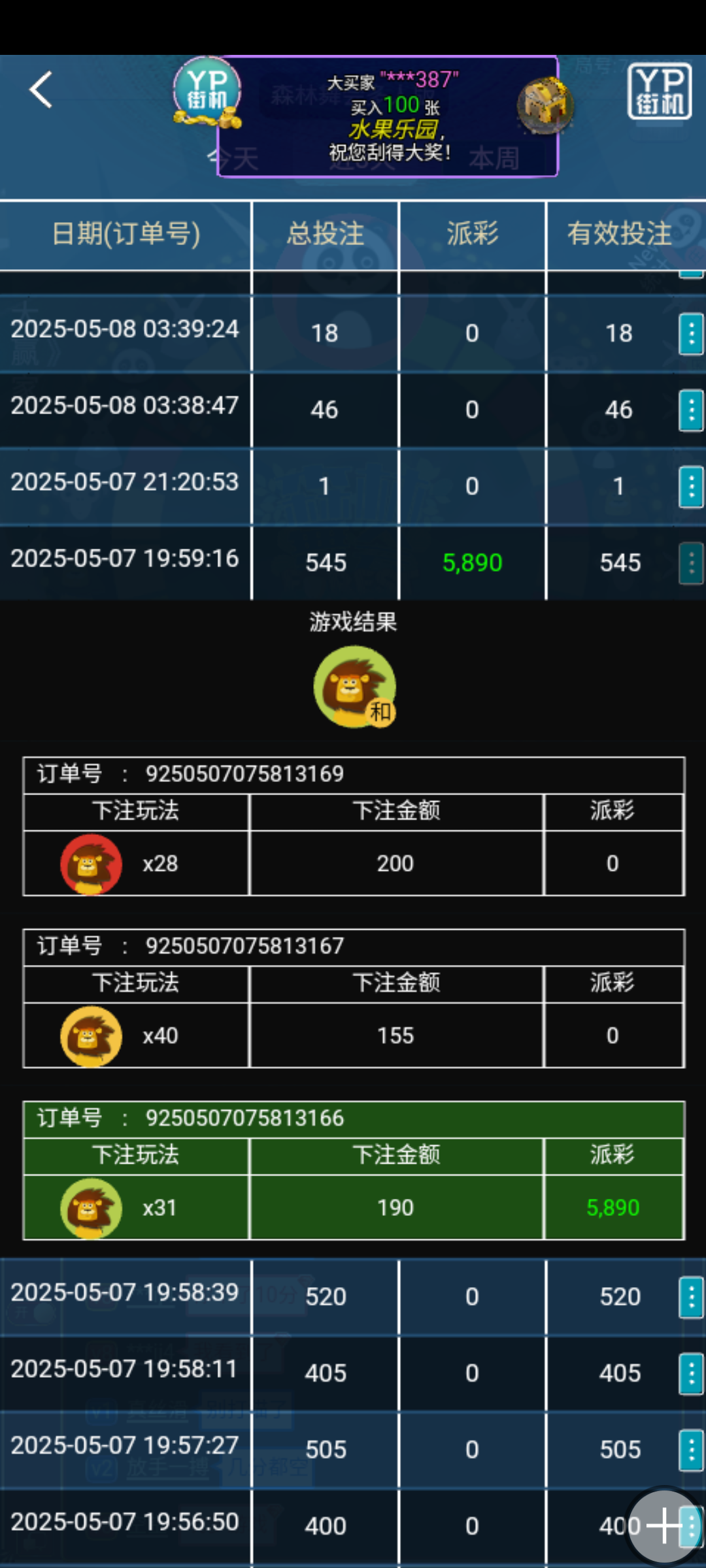
Task: Expand details for the 21:20:53 record
Action: (690, 487)
